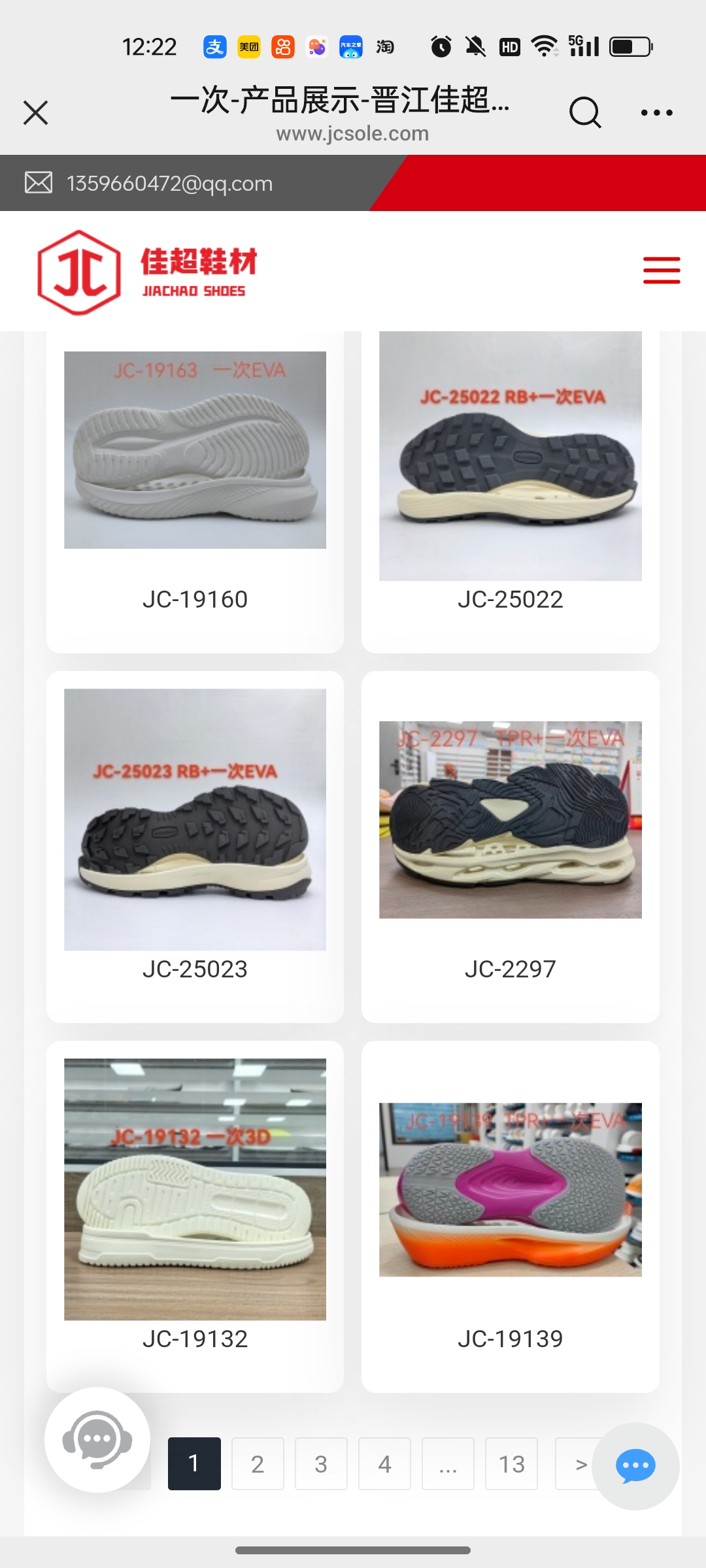Close the in-app browser page
The image size is (706, 1568).
coord(36,112)
